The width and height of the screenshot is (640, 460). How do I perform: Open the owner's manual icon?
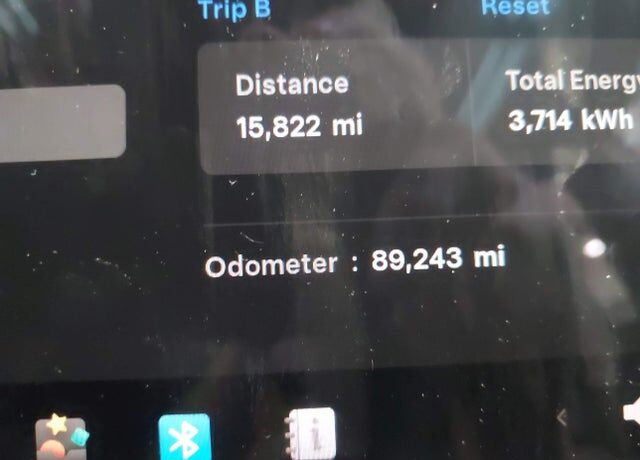tap(310, 436)
